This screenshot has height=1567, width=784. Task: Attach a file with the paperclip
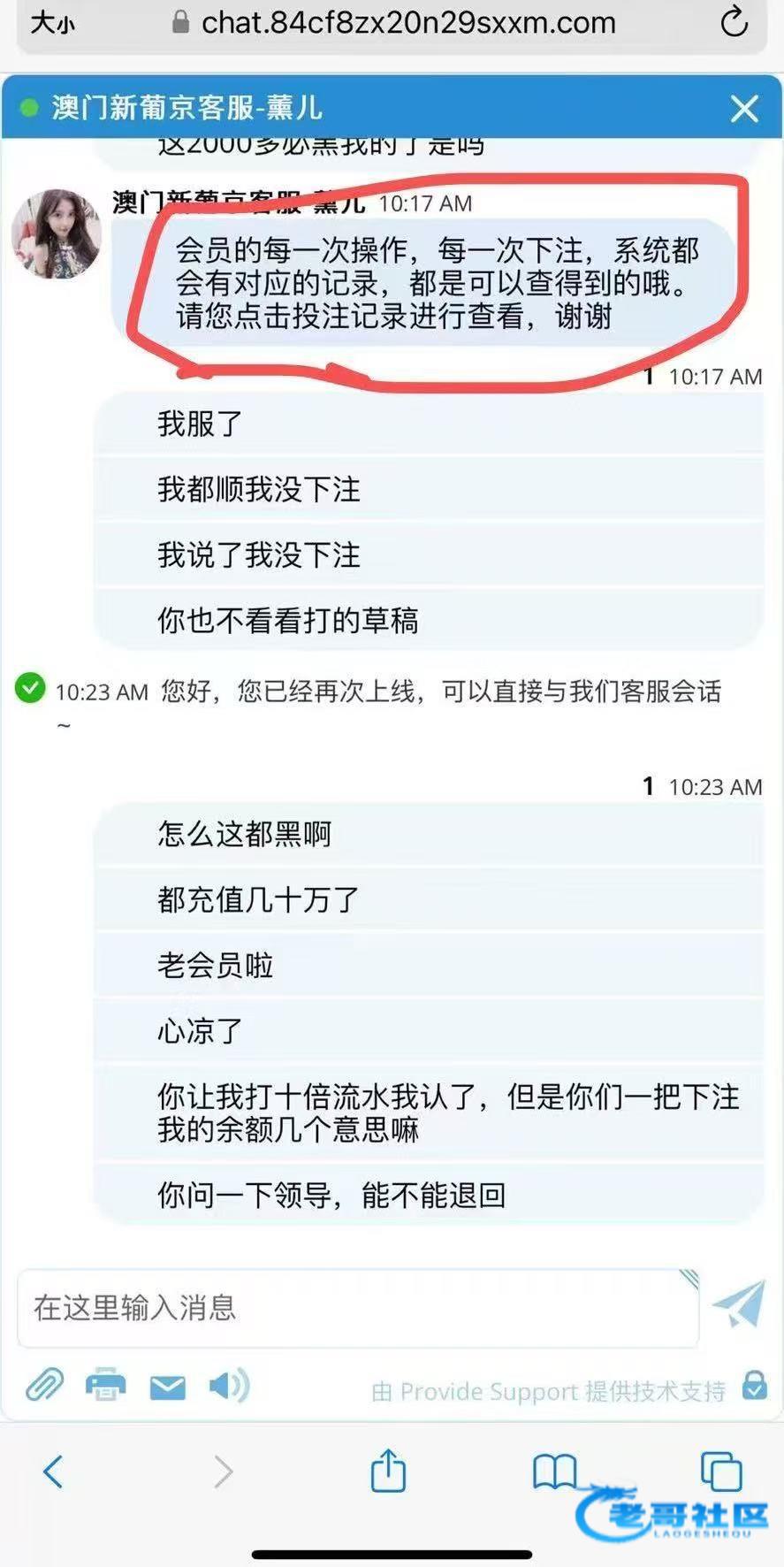coord(44,1386)
